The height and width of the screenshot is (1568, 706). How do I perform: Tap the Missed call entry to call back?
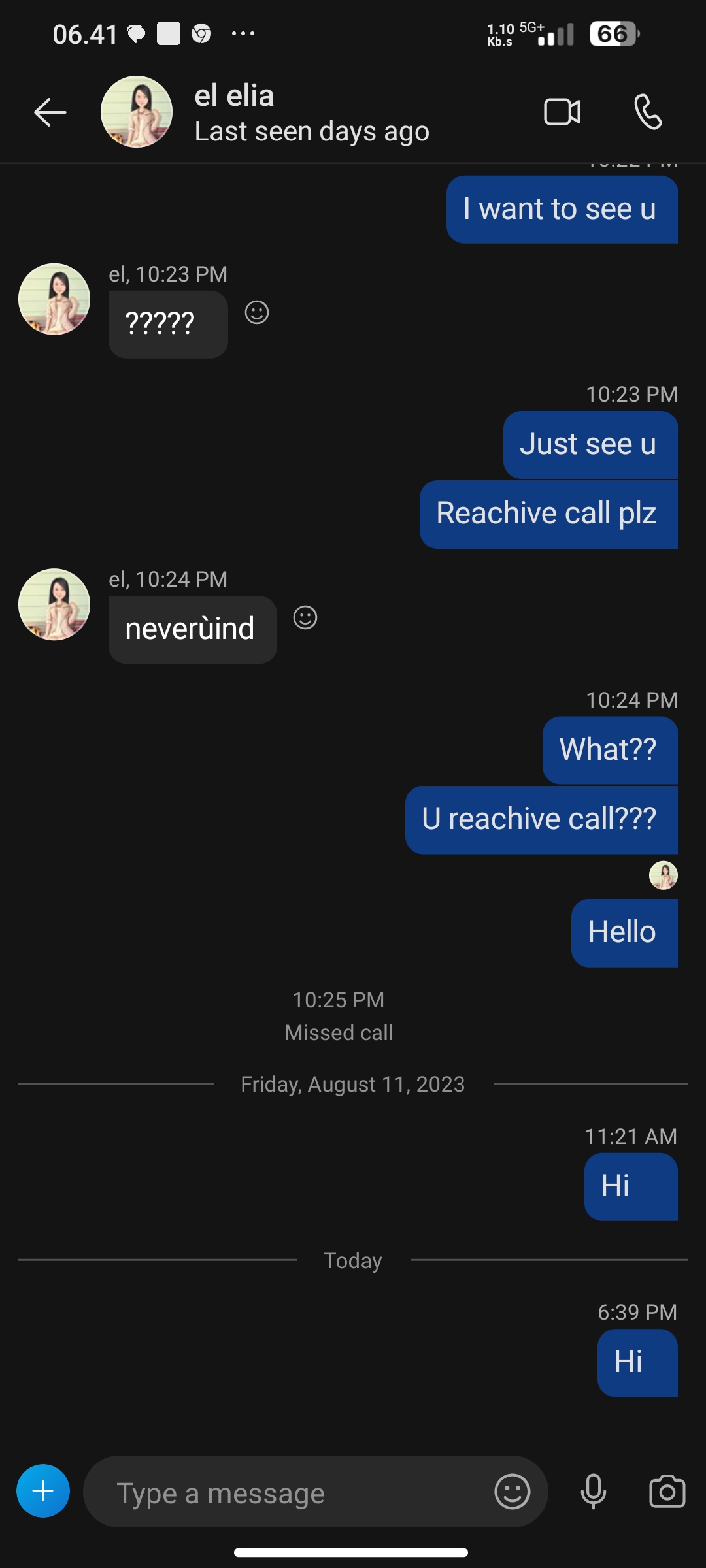339,1032
